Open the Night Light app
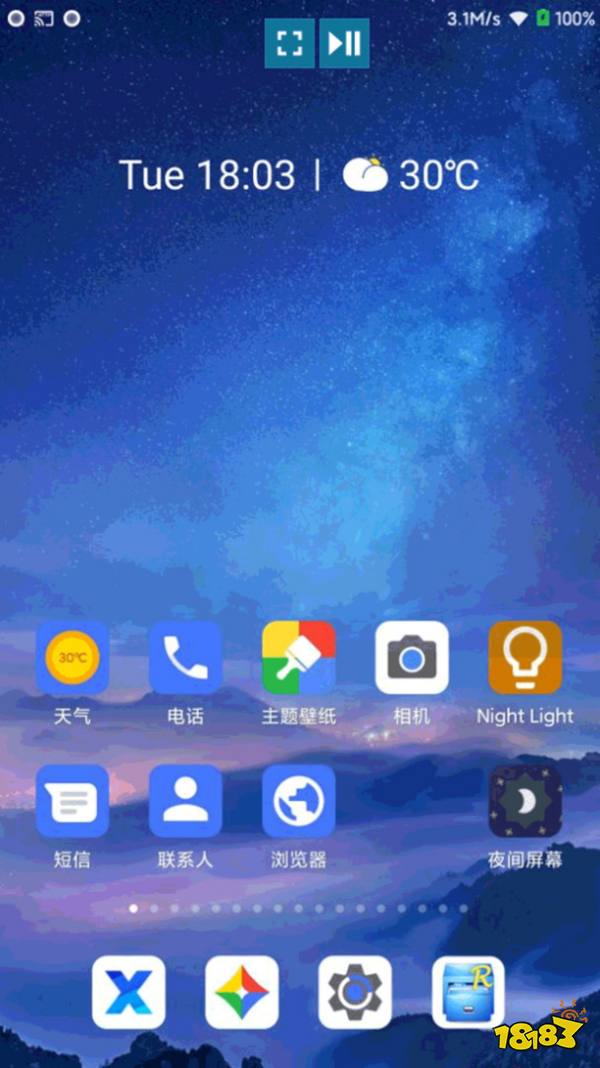Image resolution: width=600 pixels, height=1068 pixels. (524, 658)
